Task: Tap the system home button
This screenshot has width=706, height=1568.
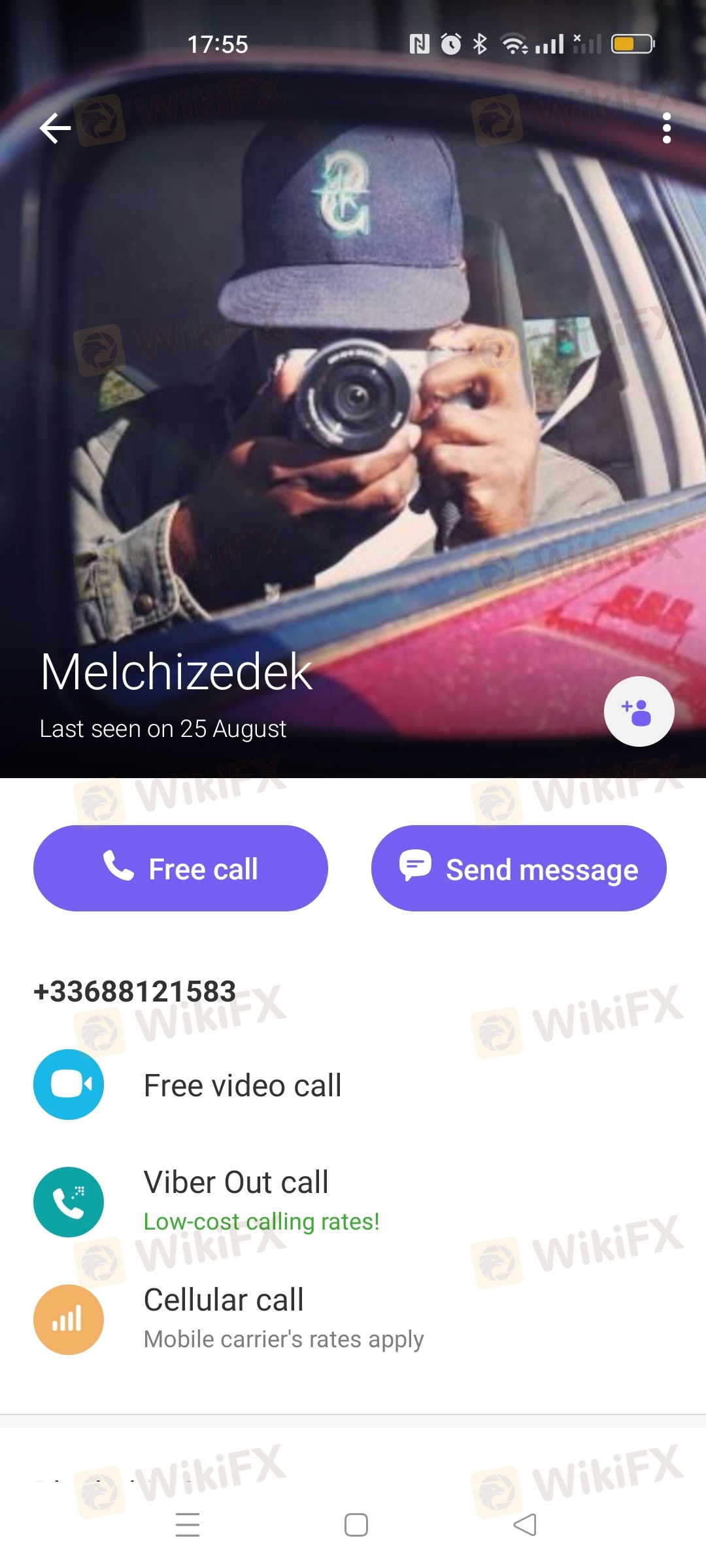Action: 356,1525
